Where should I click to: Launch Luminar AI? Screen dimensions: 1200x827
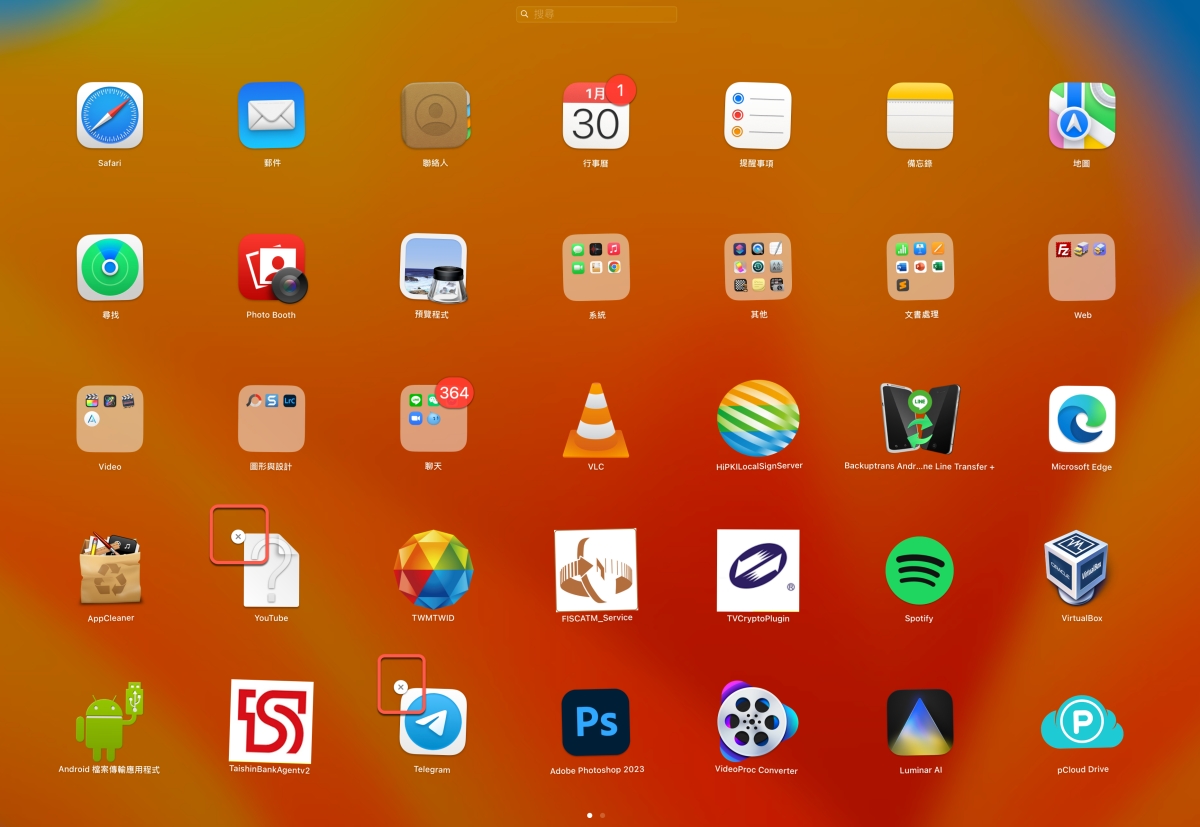919,722
